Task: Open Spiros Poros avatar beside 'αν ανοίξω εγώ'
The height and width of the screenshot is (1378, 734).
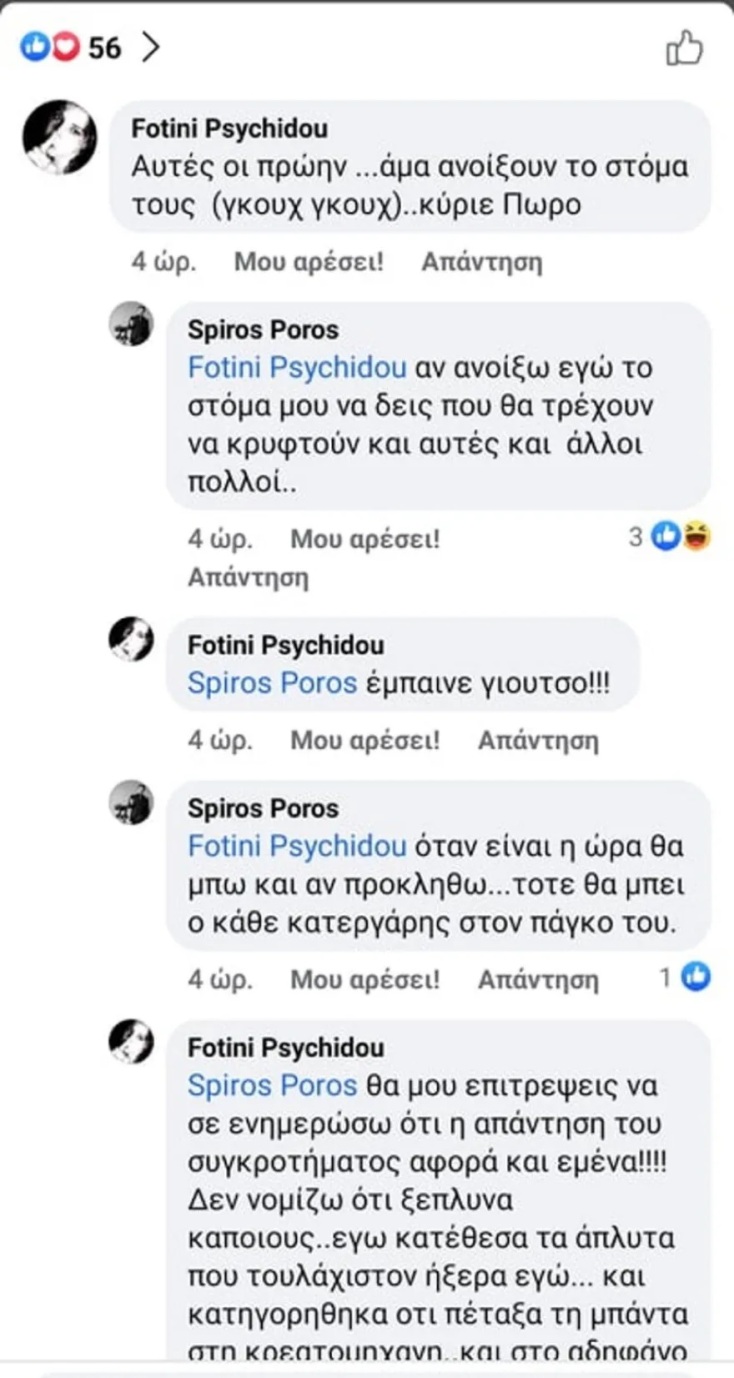Action: click(131, 328)
